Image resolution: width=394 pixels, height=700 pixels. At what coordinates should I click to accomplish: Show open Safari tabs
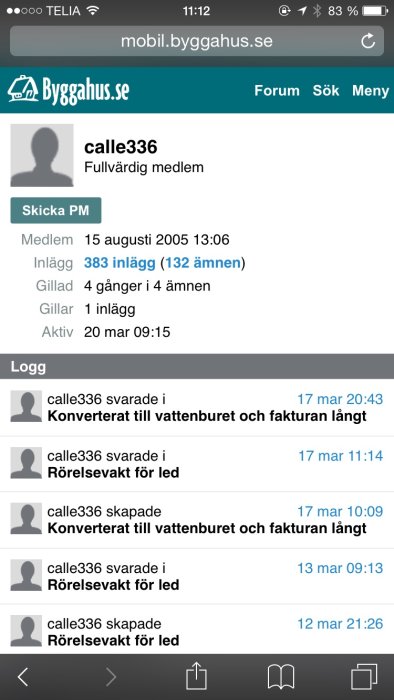point(364,677)
